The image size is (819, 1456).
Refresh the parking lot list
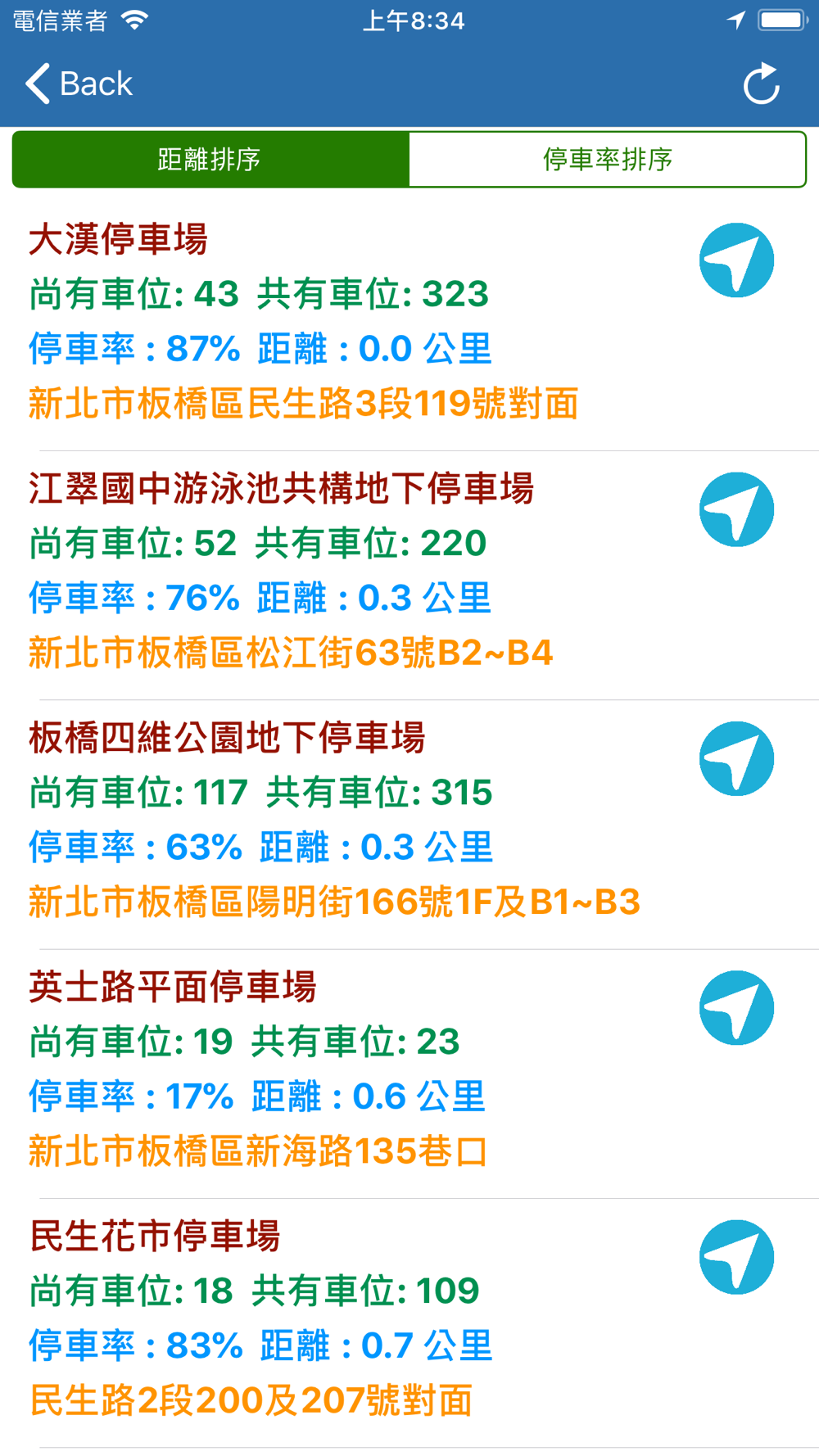click(x=761, y=84)
